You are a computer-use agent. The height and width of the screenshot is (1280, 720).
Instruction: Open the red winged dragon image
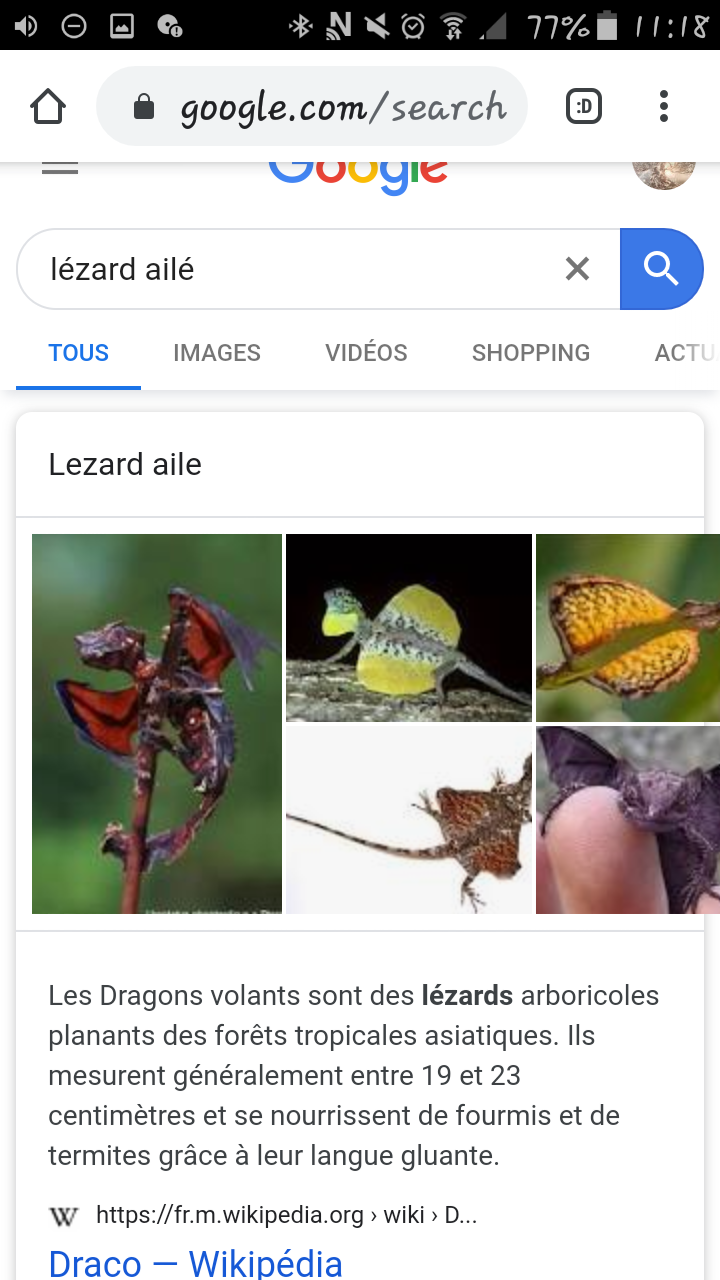[157, 723]
